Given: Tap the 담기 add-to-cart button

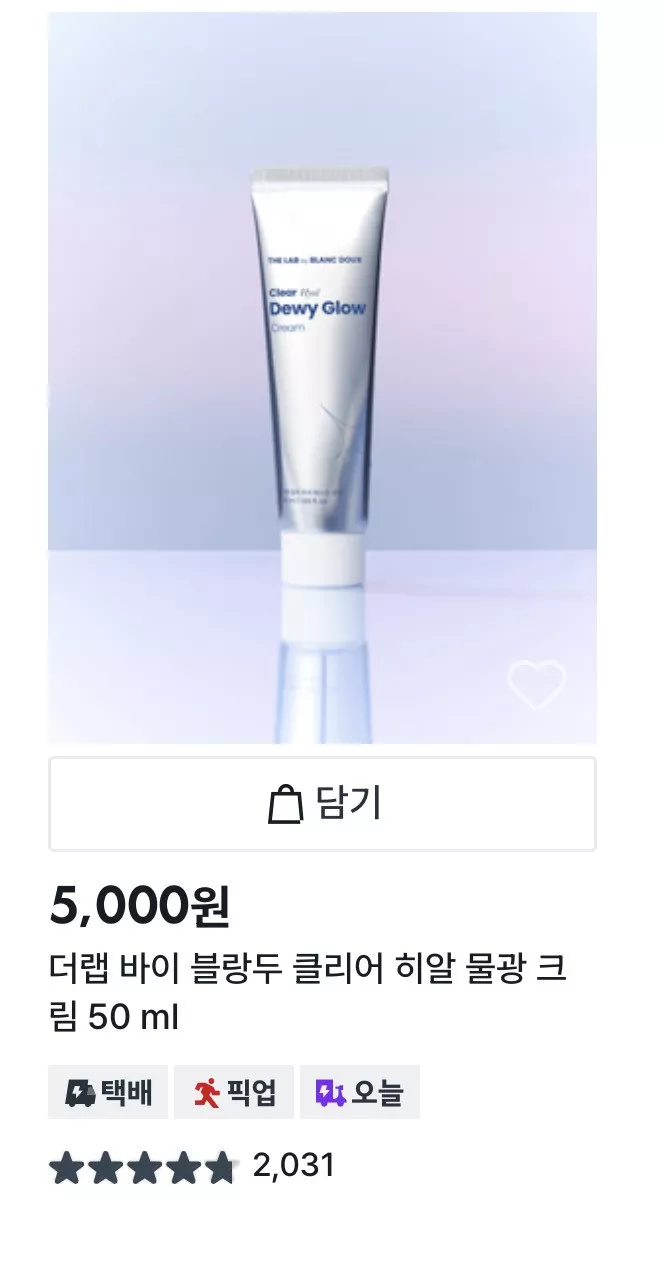Looking at the screenshot, I should click(323, 804).
